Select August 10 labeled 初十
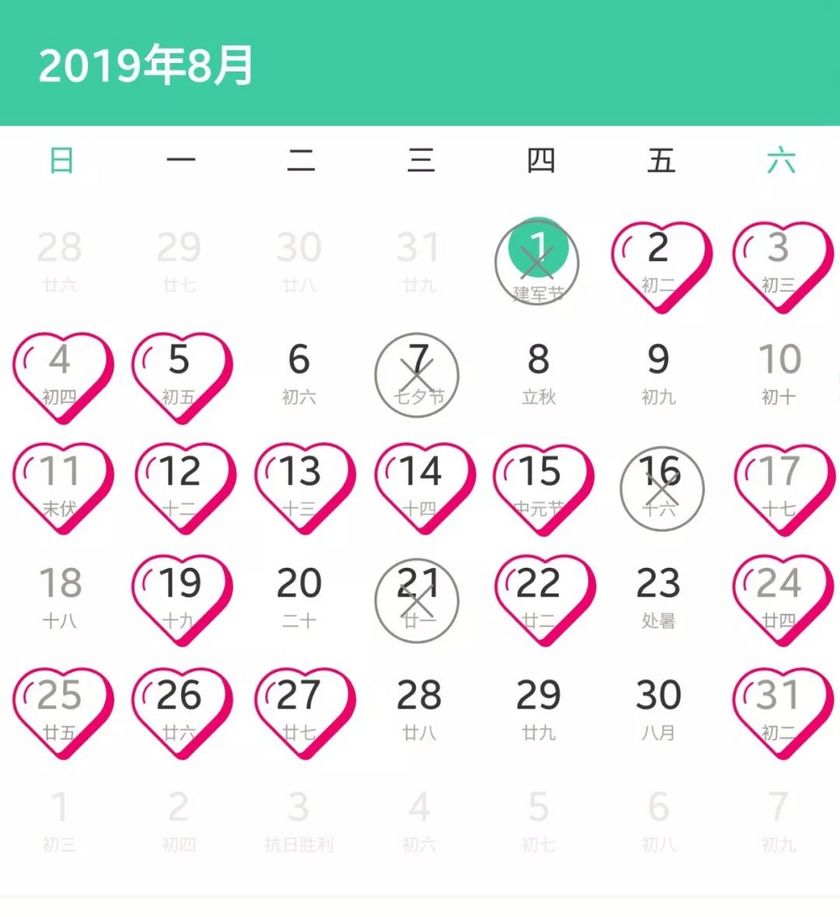The height and width of the screenshot is (917, 840). point(779,372)
